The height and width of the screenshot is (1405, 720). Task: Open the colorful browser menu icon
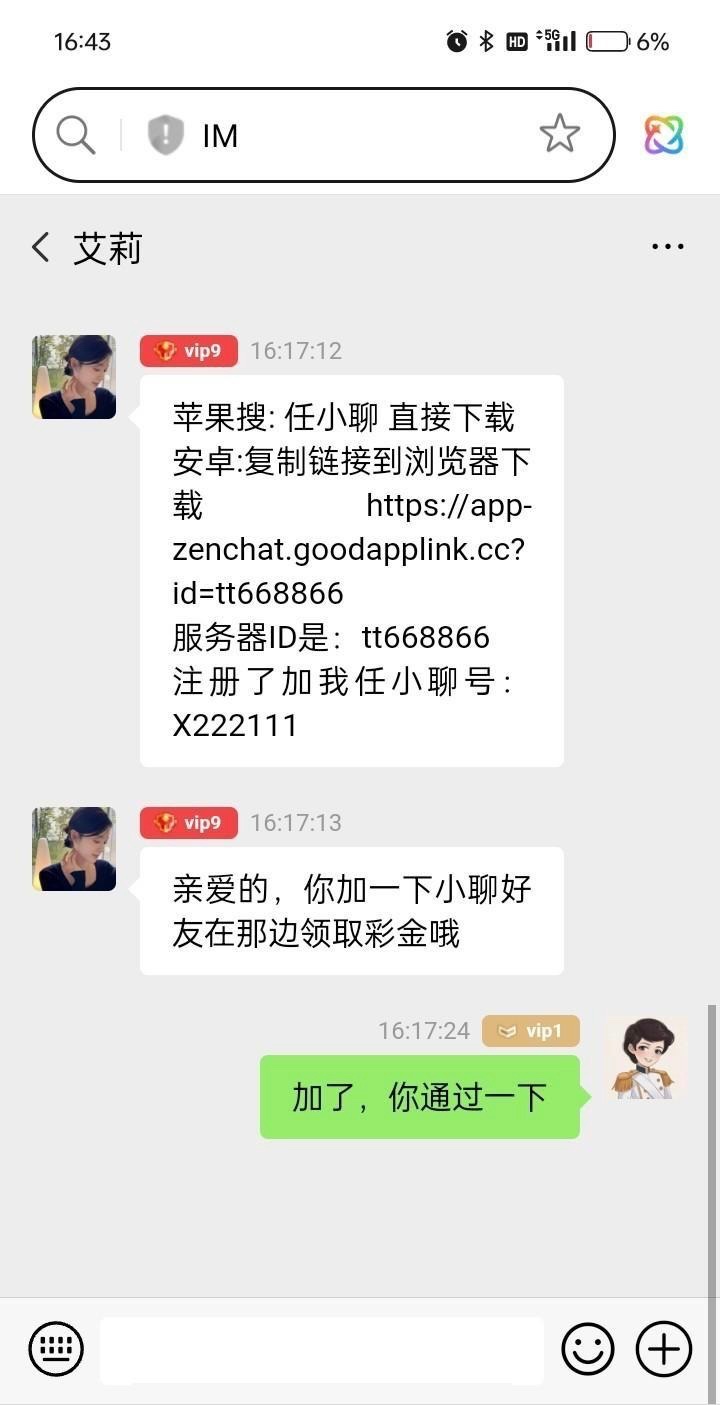click(664, 135)
